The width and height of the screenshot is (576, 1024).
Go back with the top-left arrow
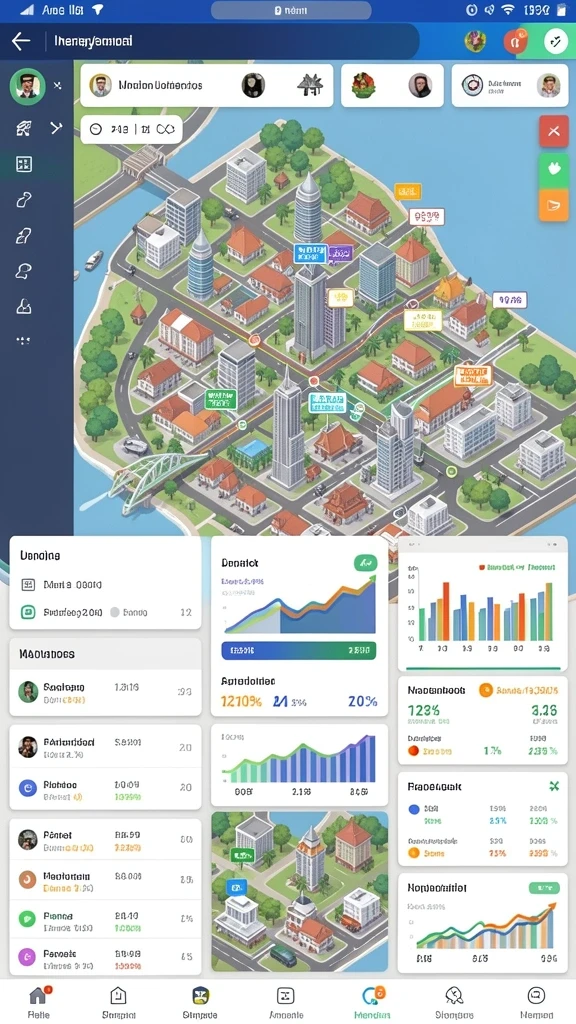pos(21,41)
